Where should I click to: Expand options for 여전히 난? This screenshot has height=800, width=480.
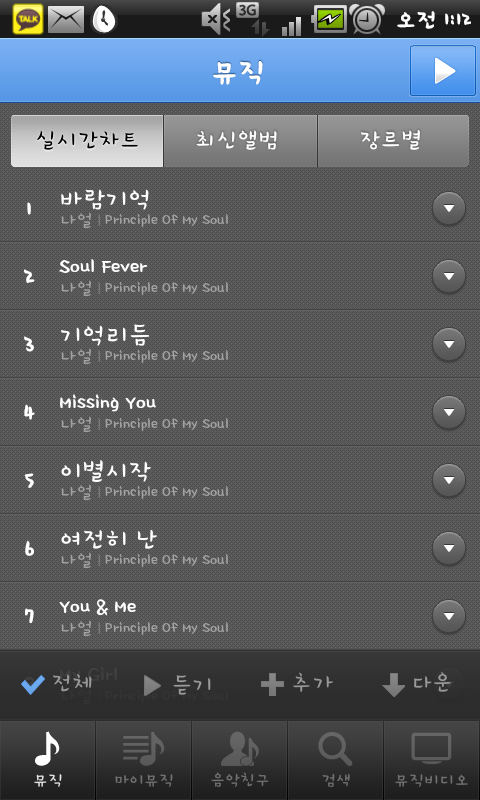coord(449,548)
